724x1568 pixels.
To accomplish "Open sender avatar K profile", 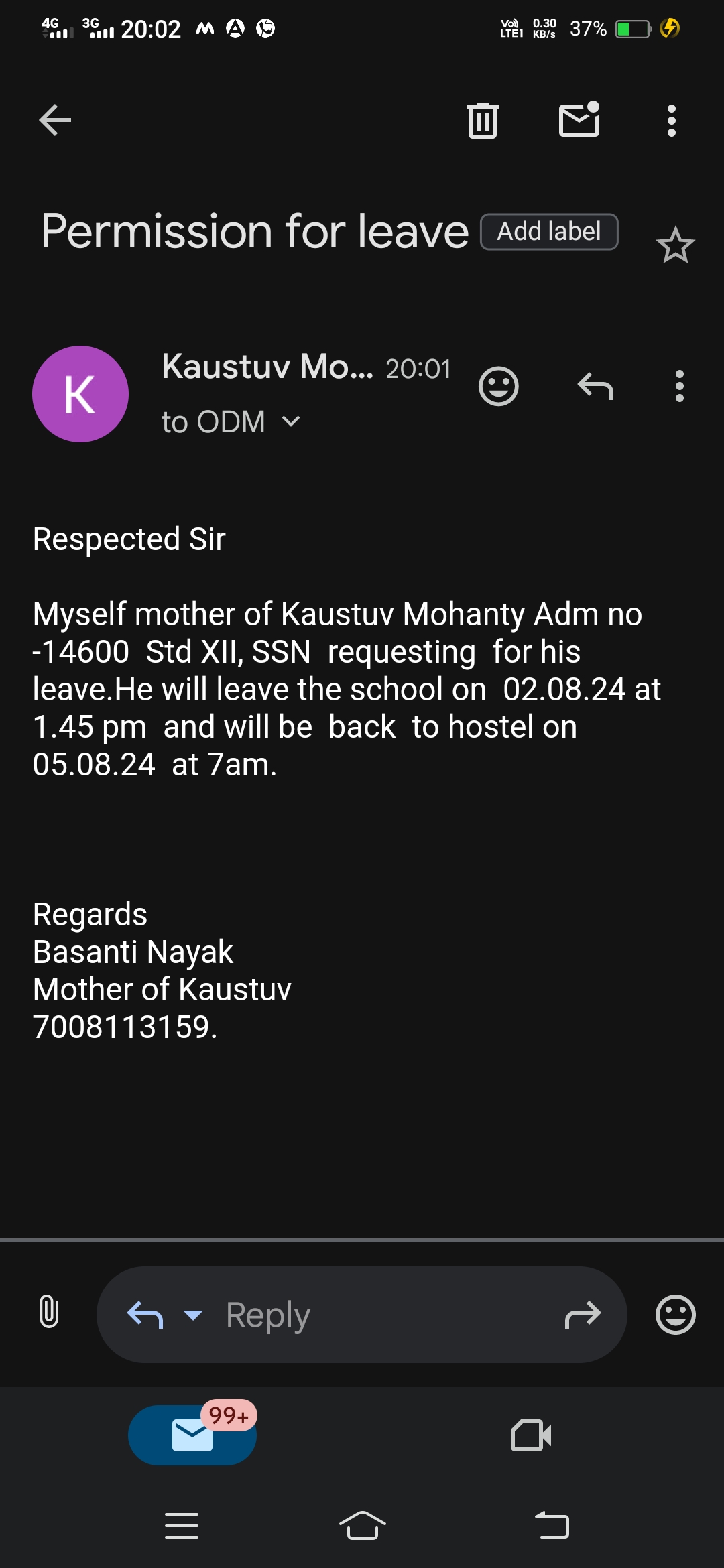I will (80, 394).
